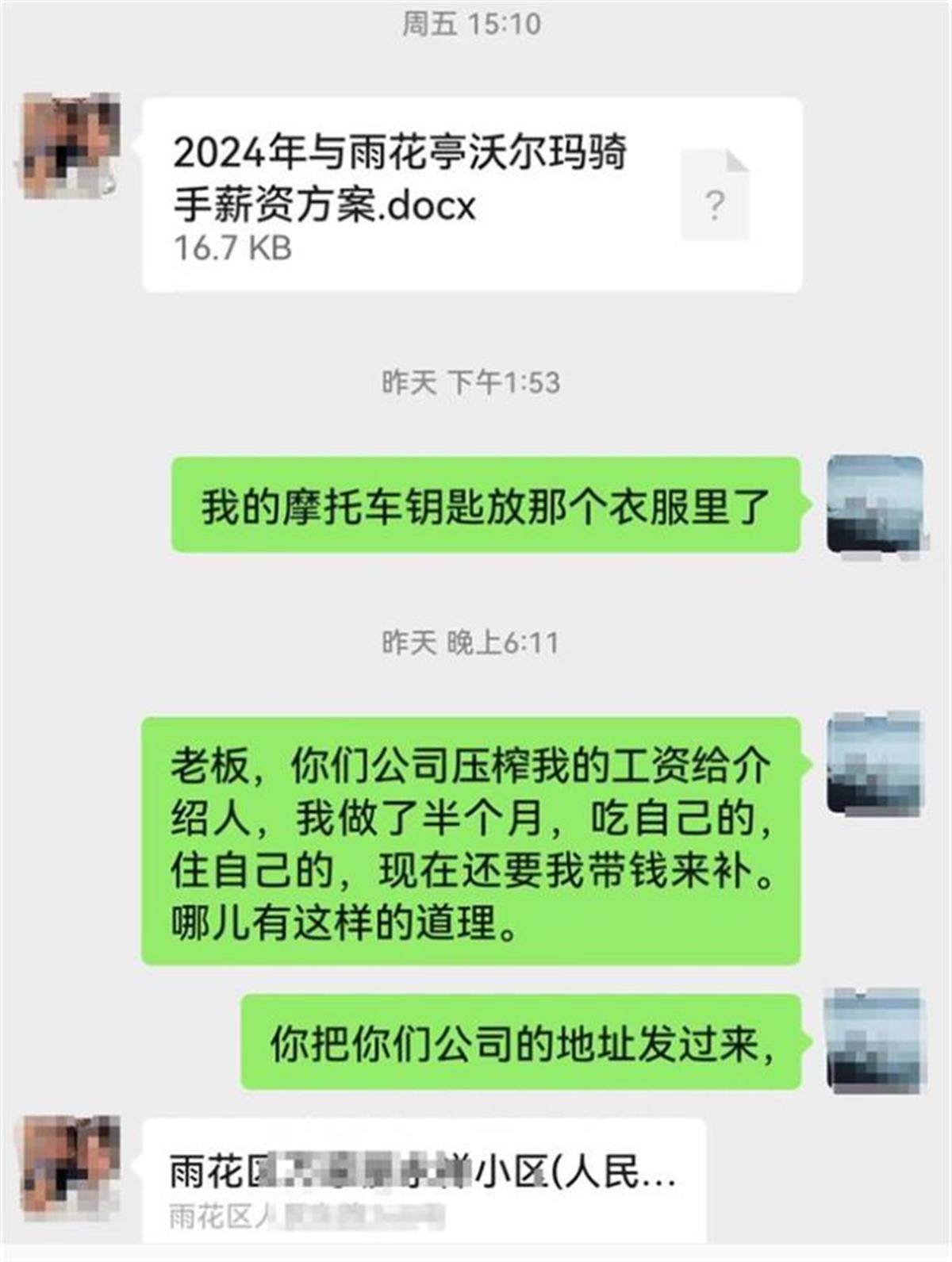The width and height of the screenshot is (952, 1262).
Task: Click the '昨天 下午1:53' timestamp
Action: point(470,382)
